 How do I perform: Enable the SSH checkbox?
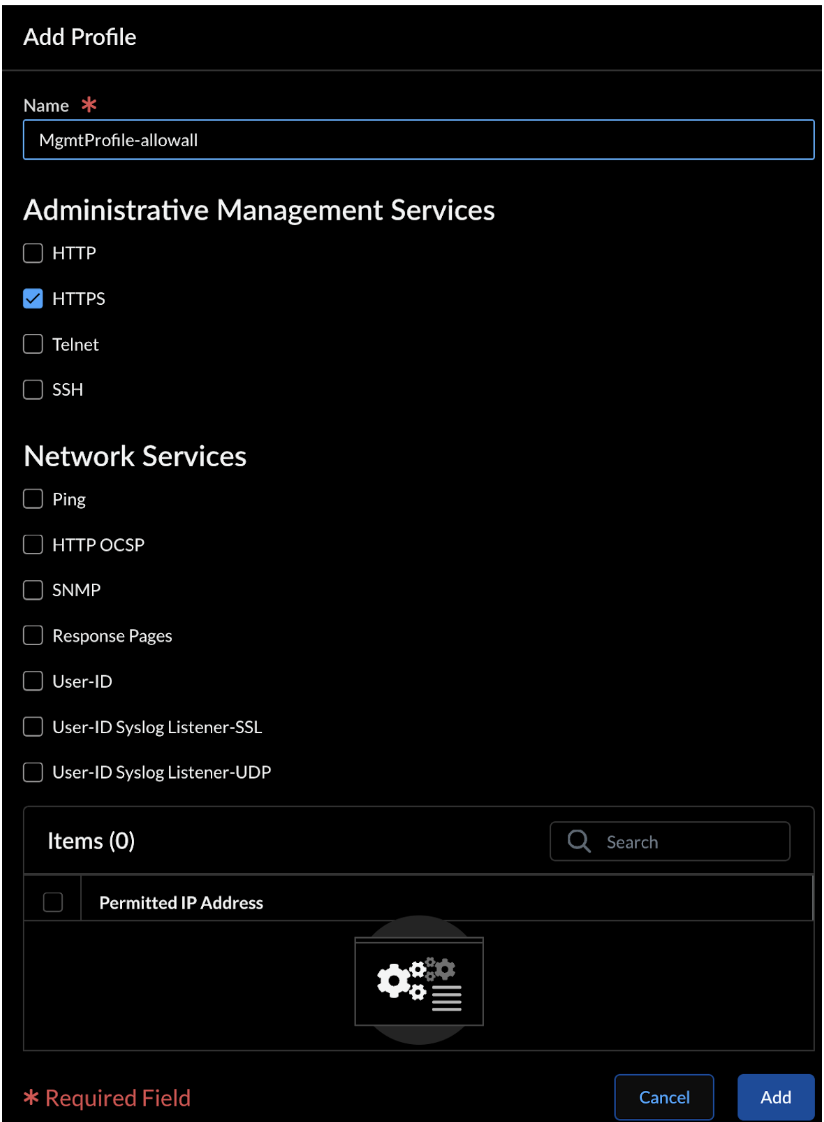(33, 390)
